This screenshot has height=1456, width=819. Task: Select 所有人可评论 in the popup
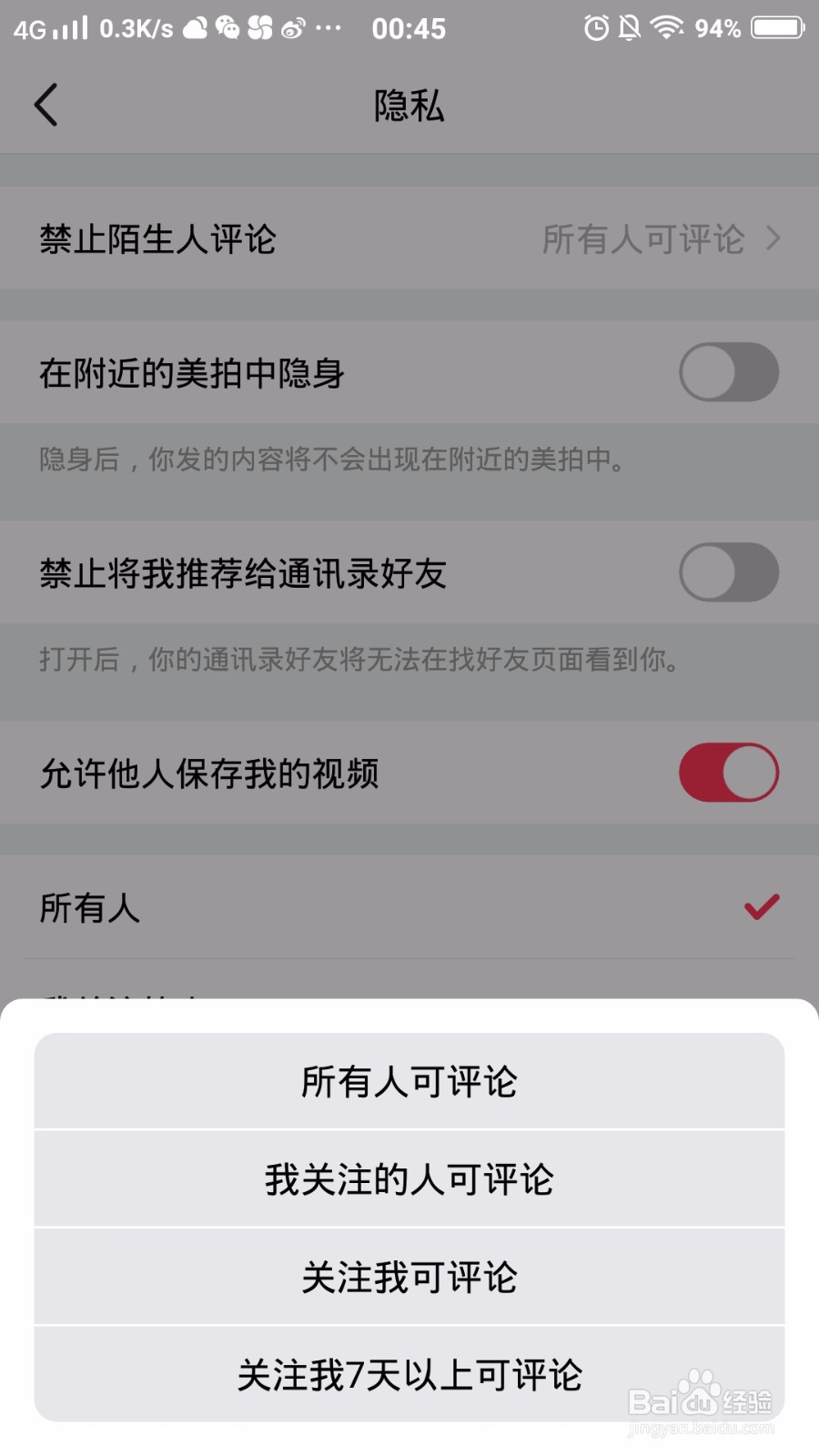coord(409,1082)
